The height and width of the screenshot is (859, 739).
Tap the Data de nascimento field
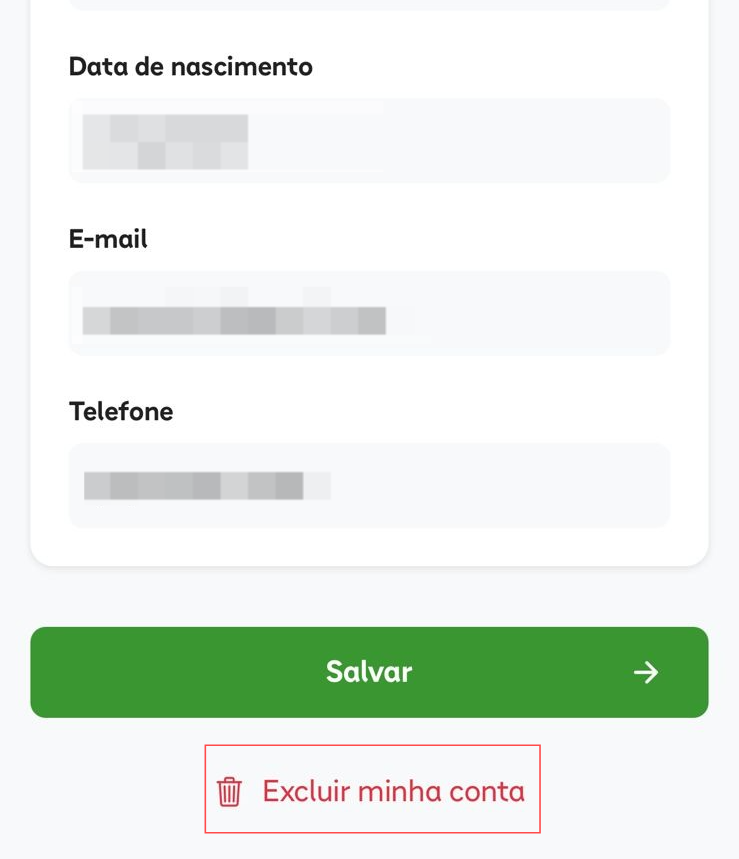pyautogui.click(x=369, y=141)
